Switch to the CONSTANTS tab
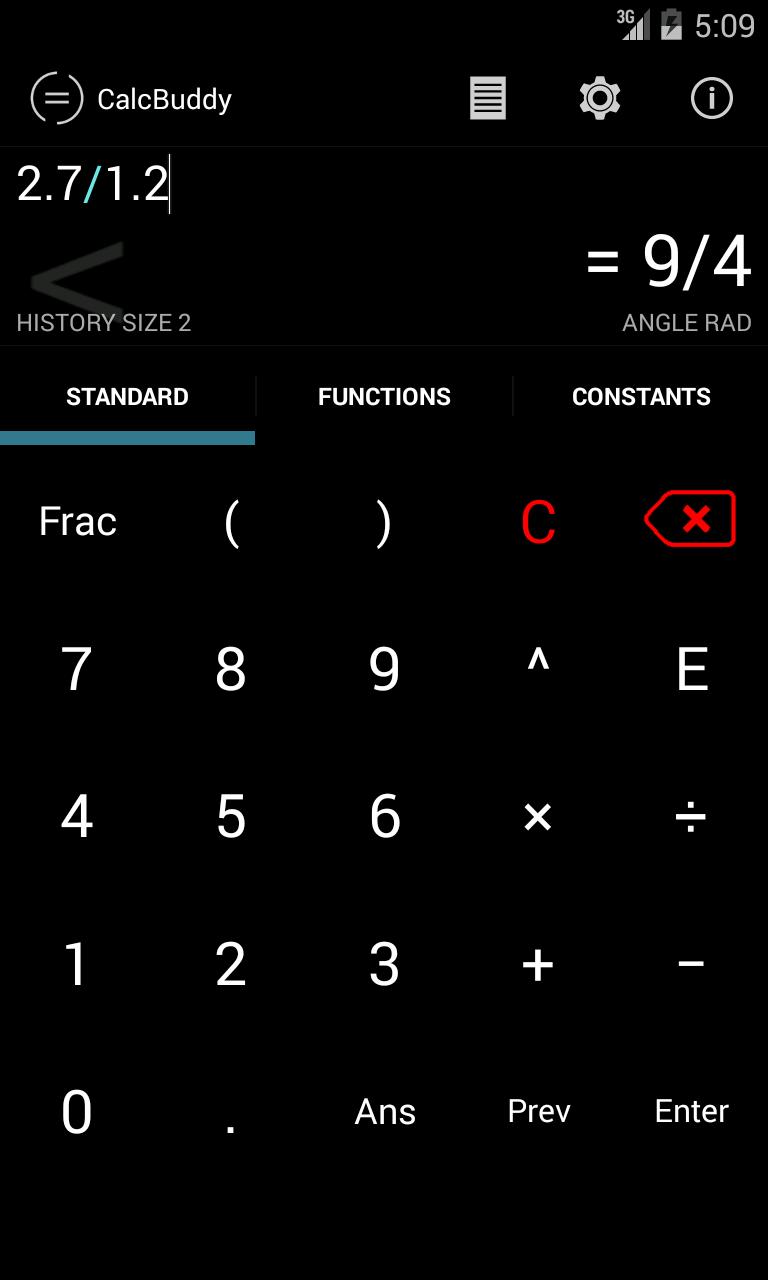Viewport: 768px width, 1280px height. click(642, 396)
